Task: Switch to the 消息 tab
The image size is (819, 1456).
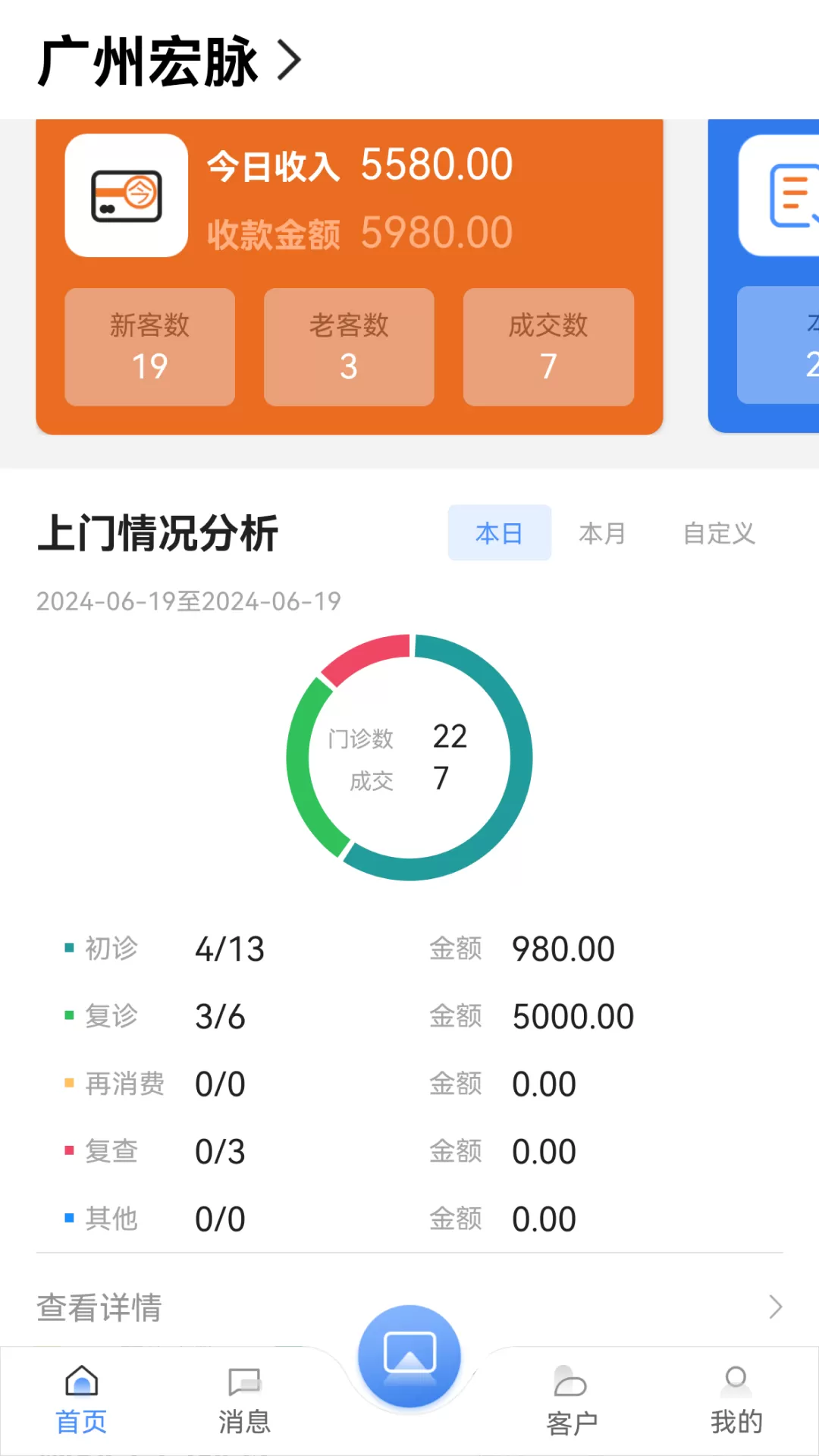Action: click(244, 1401)
